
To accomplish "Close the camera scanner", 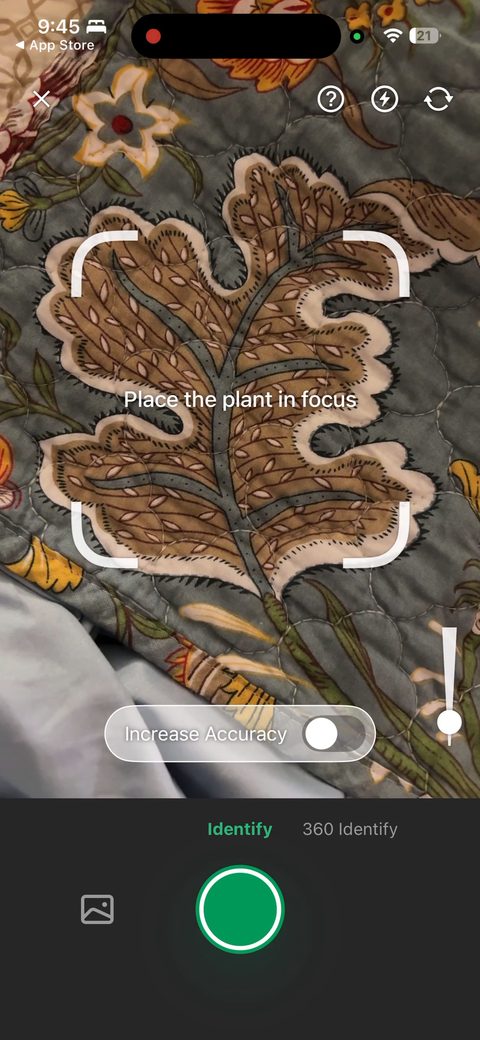I will tap(42, 99).
